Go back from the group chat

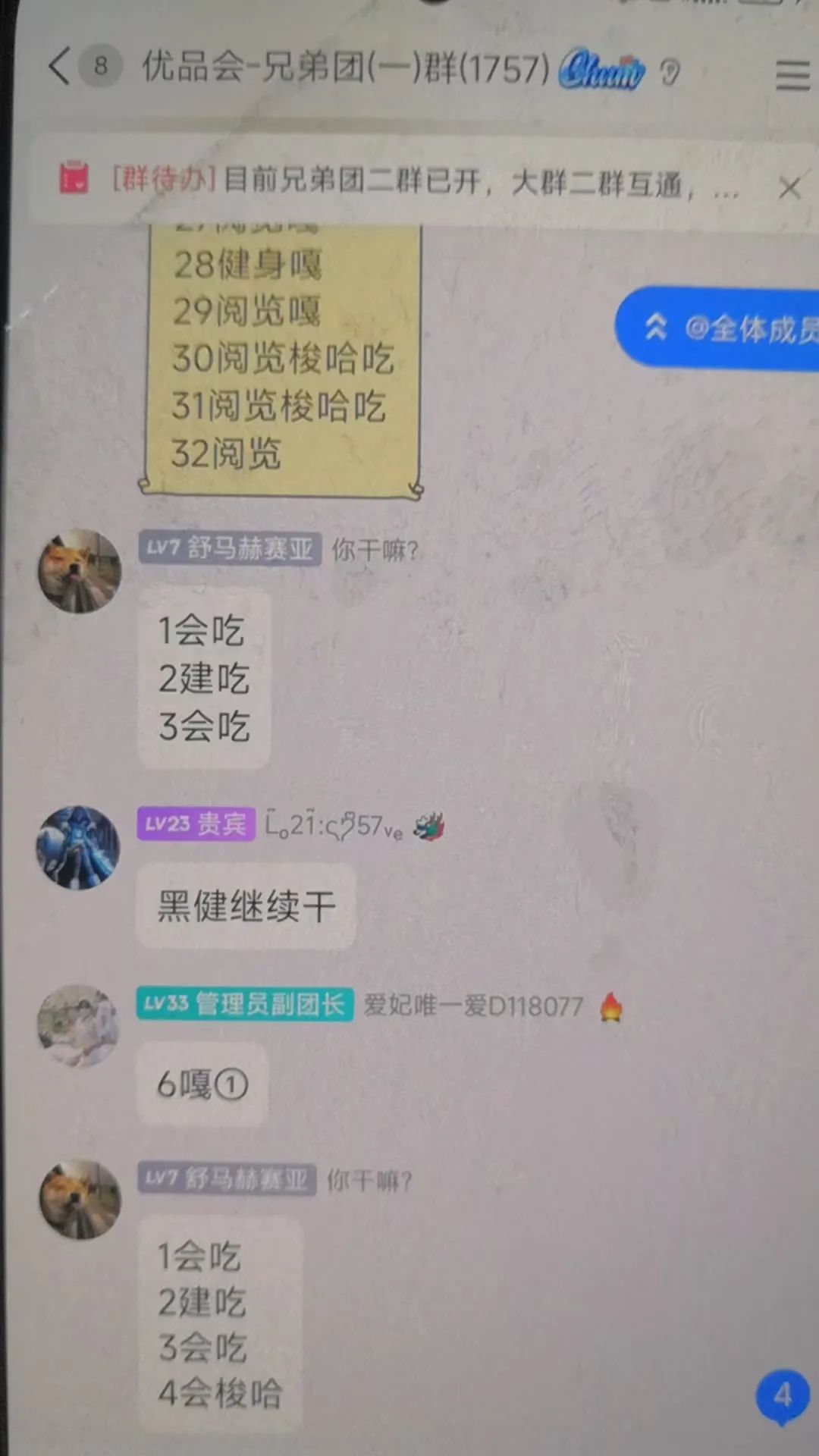(60, 67)
